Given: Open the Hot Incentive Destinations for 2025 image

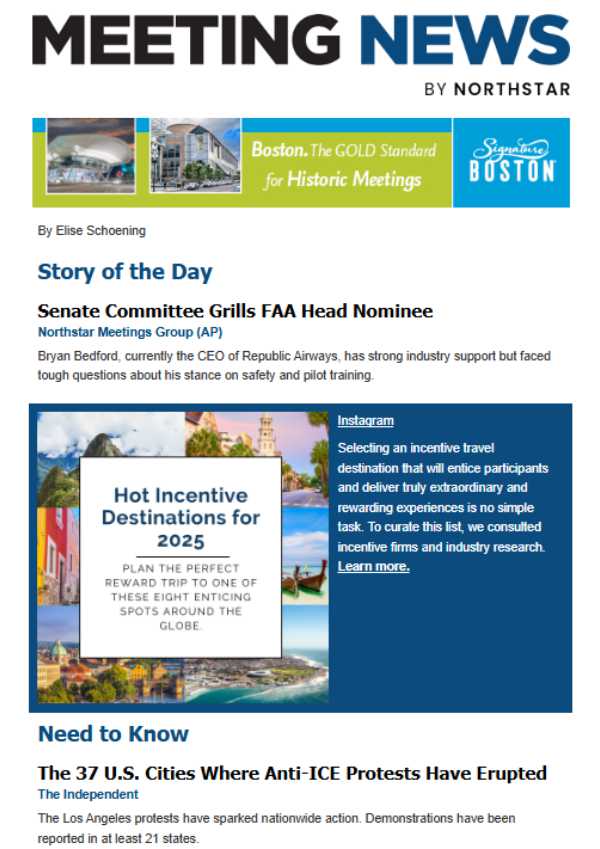Looking at the screenshot, I should 182,556.
